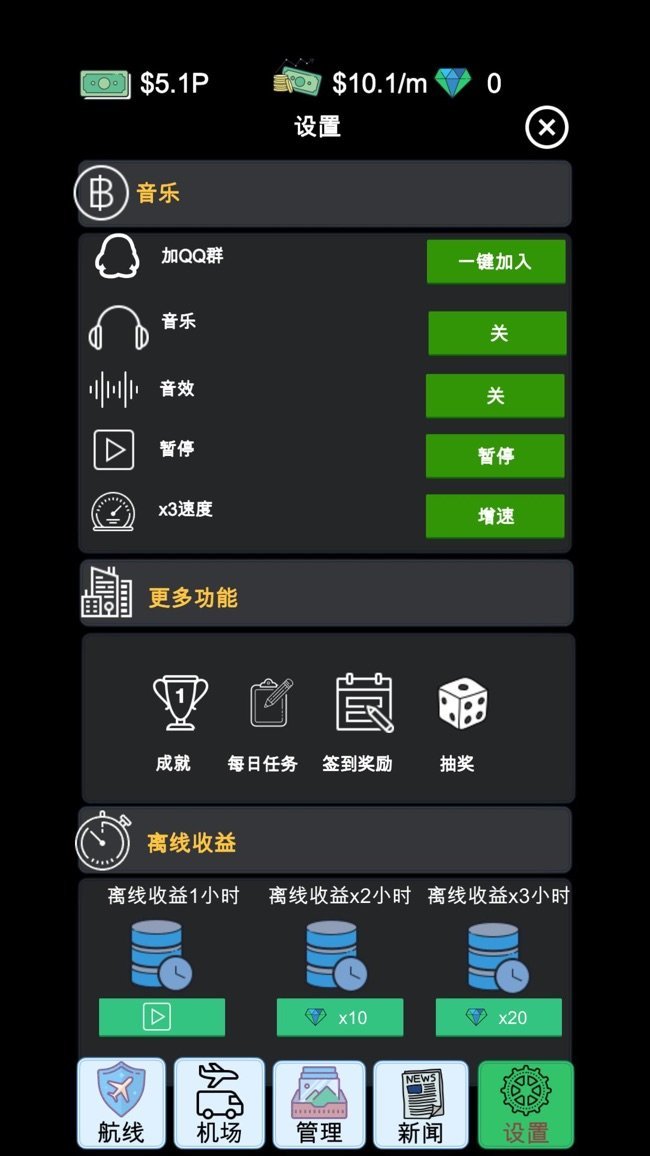Screen dimensions: 650x1156
Task: Watch video for 离线收益1小时
Action: coord(162,1017)
